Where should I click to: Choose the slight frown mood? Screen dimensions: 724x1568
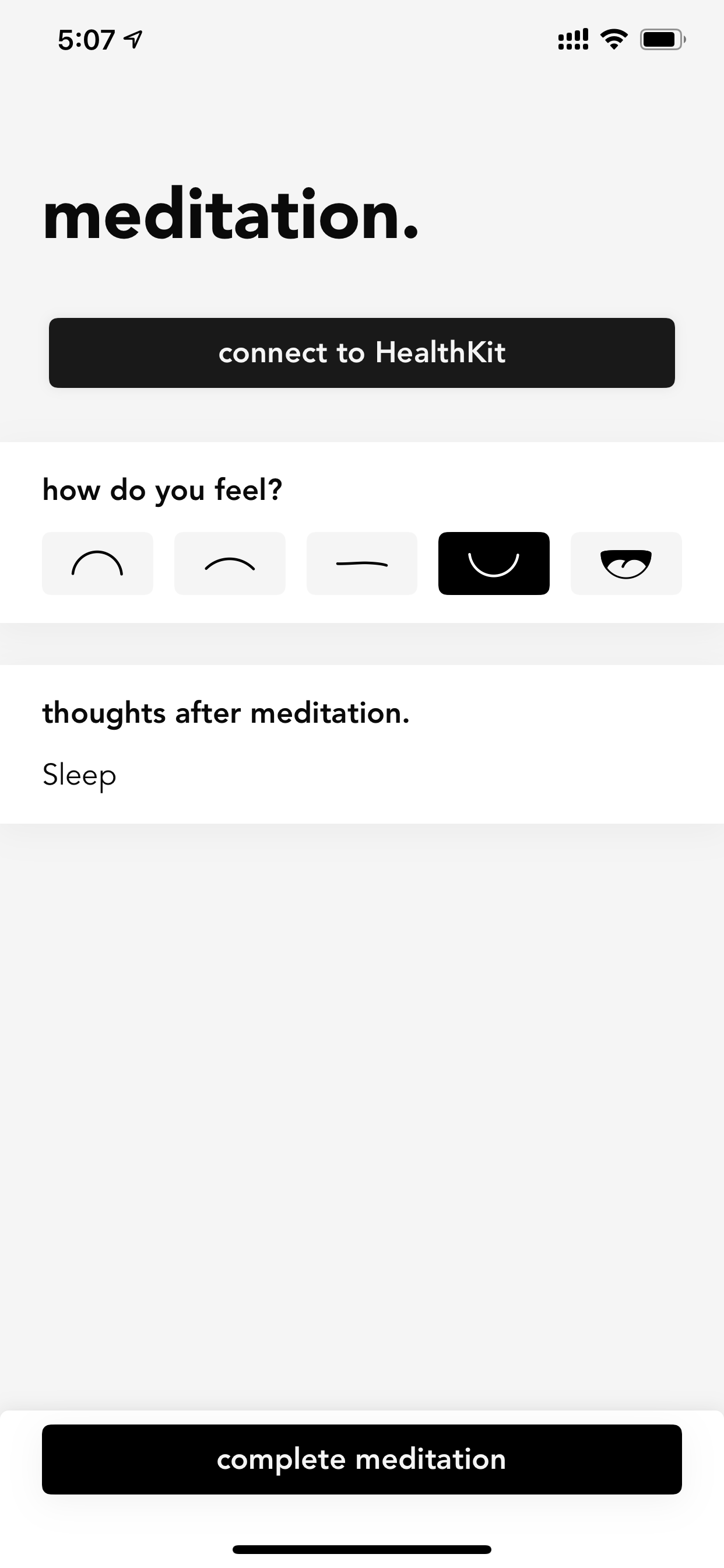tap(229, 563)
